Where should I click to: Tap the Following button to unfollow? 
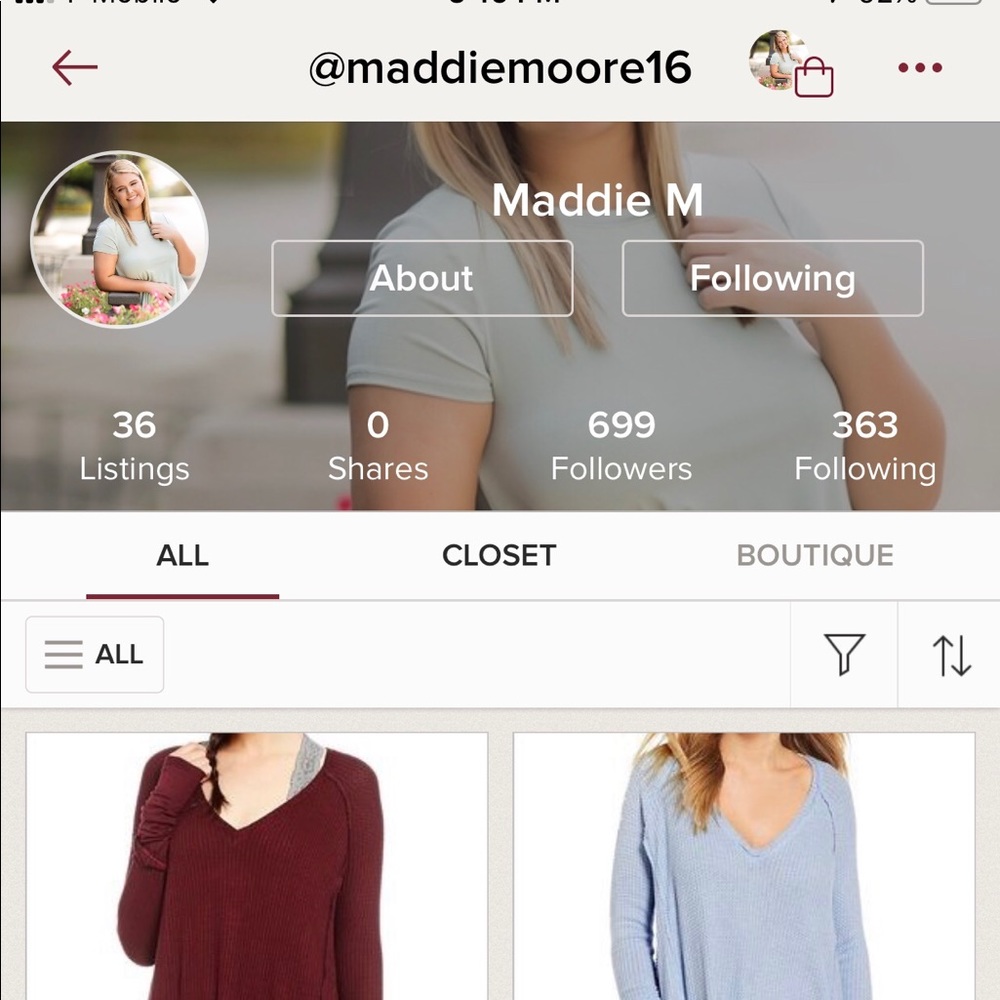pyautogui.click(x=772, y=278)
